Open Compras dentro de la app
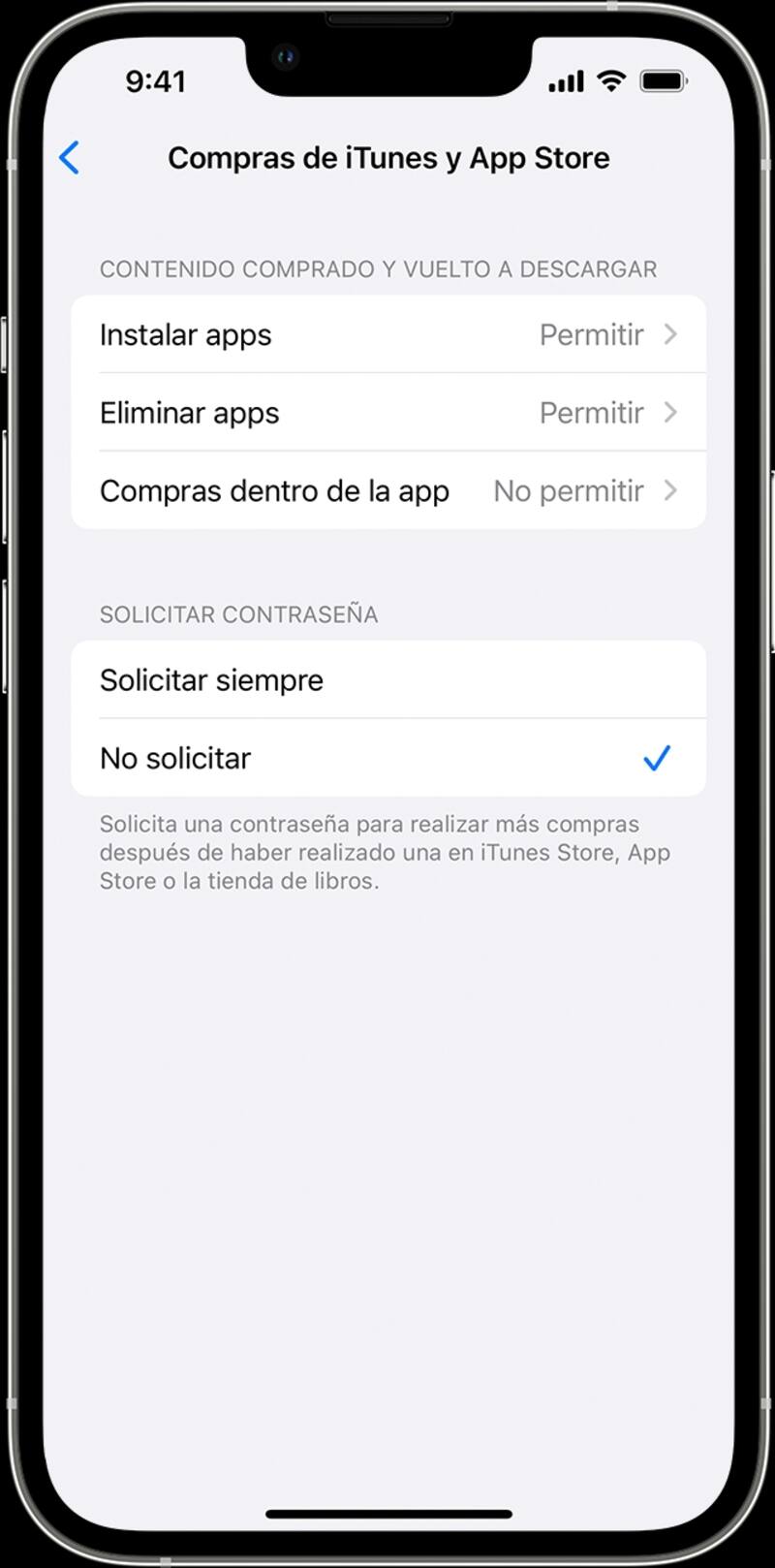 pos(387,490)
